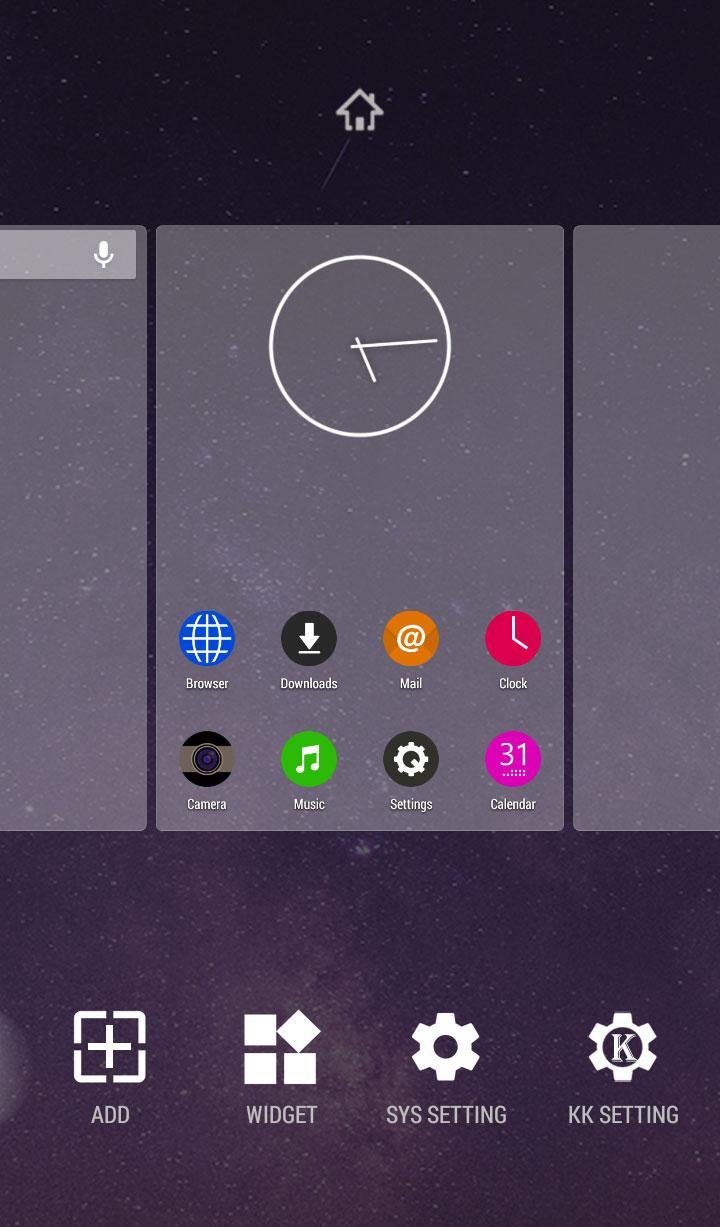Open the Settings app icon
The width and height of the screenshot is (720, 1227).
(x=411, y=760)
